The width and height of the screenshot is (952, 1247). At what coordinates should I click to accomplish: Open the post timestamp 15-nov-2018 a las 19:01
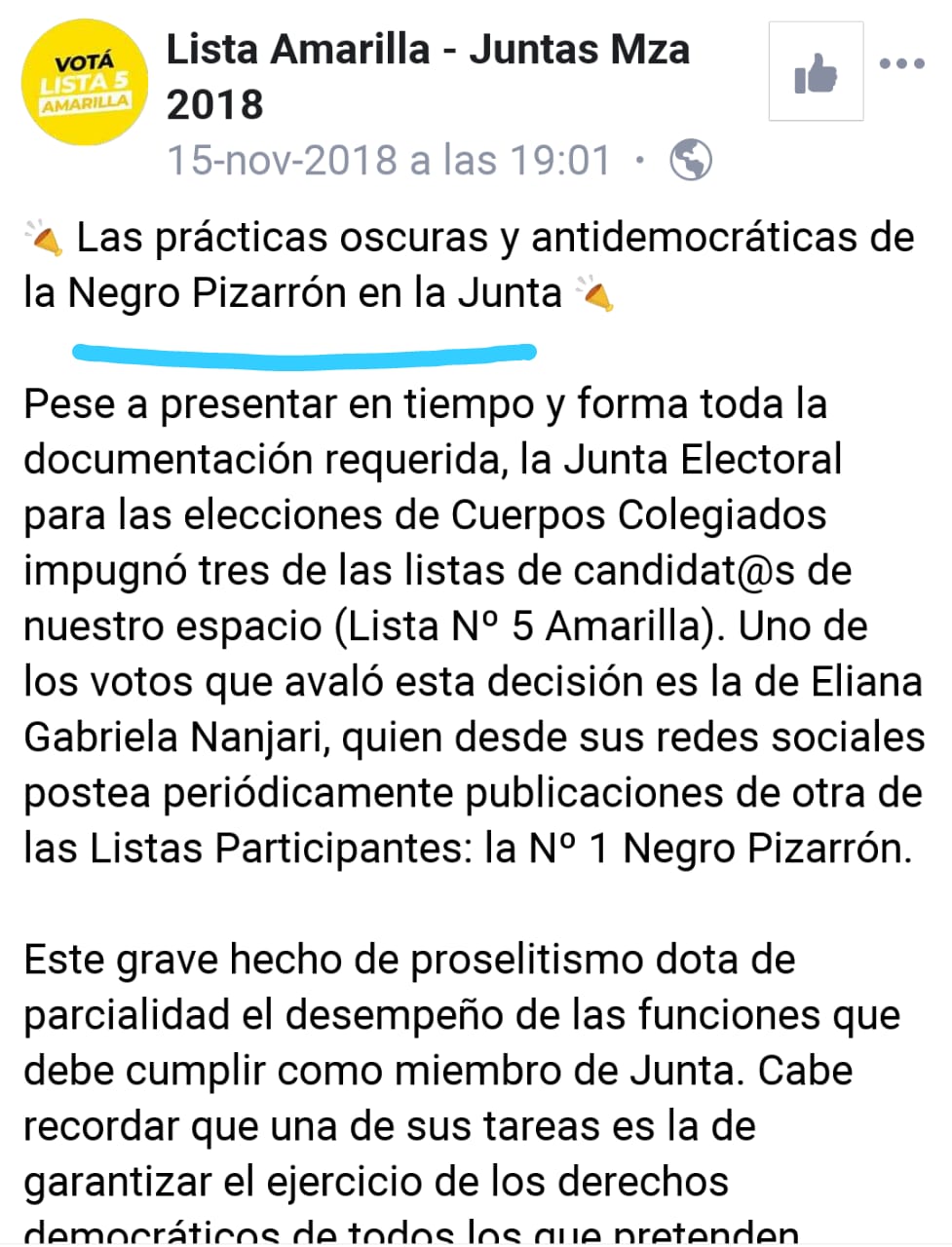[x=388, y=160]
